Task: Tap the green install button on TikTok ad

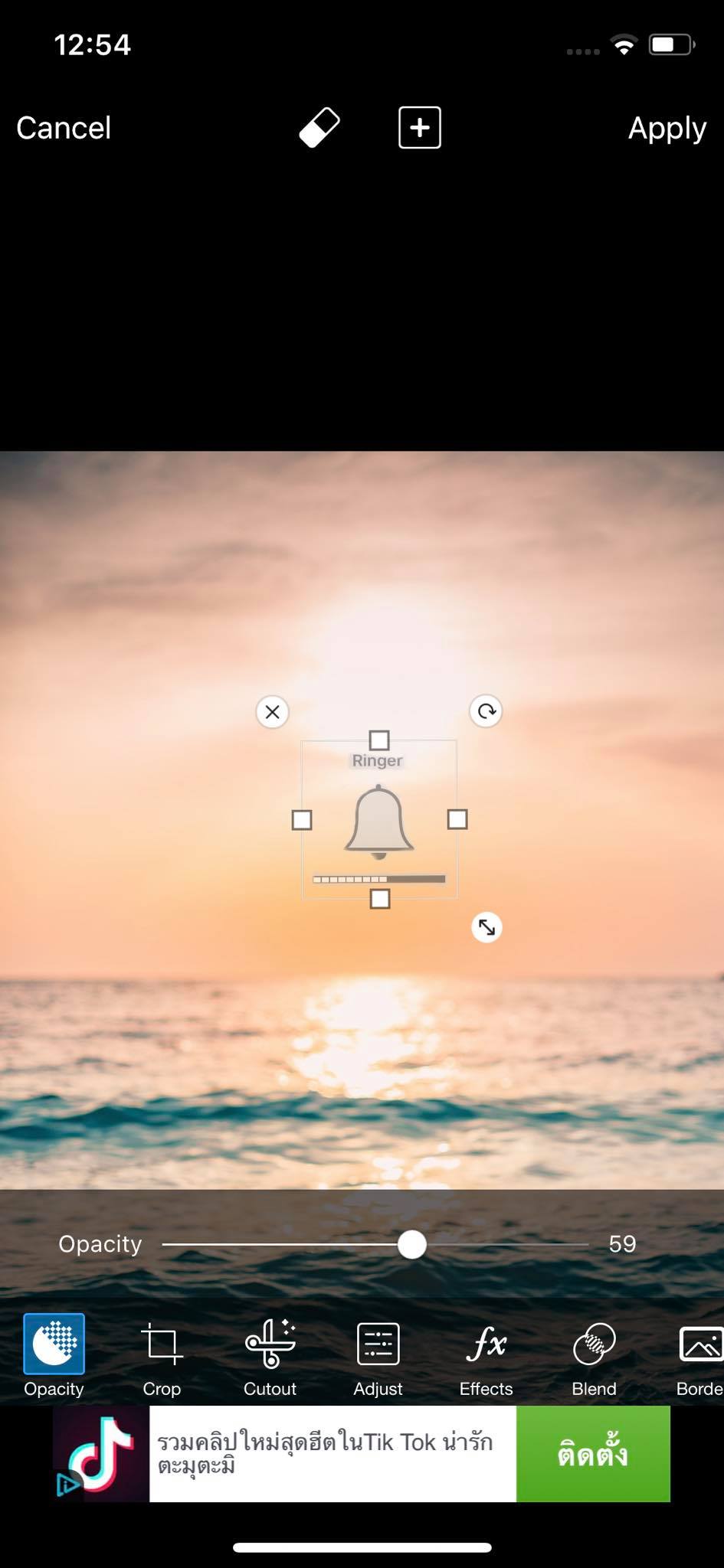Action: [593, 1453]
